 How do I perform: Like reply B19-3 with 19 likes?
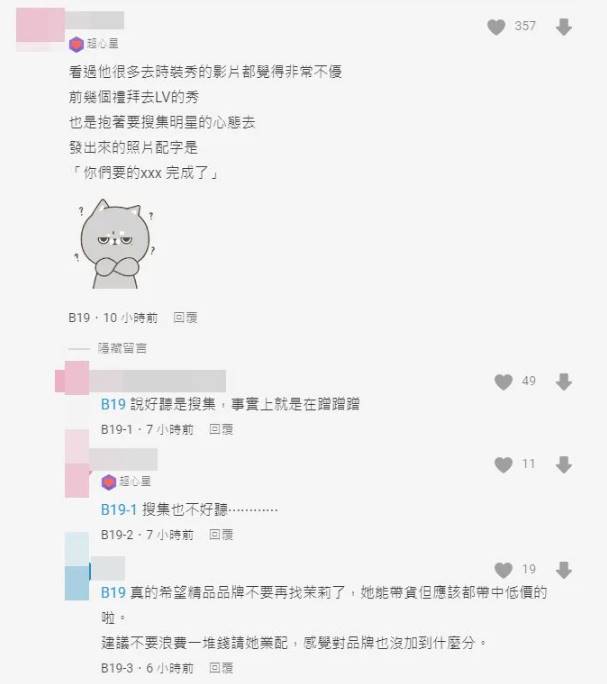coord(503,569)
